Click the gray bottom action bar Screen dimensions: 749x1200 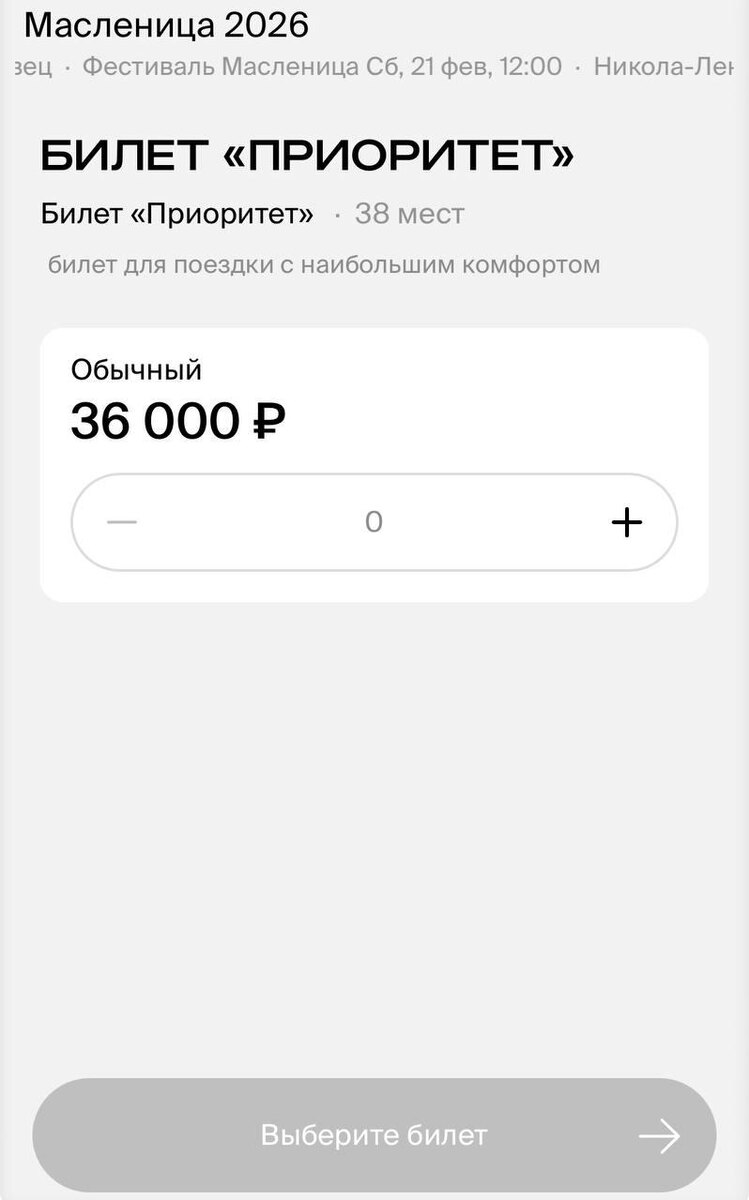coord(374,1135)
